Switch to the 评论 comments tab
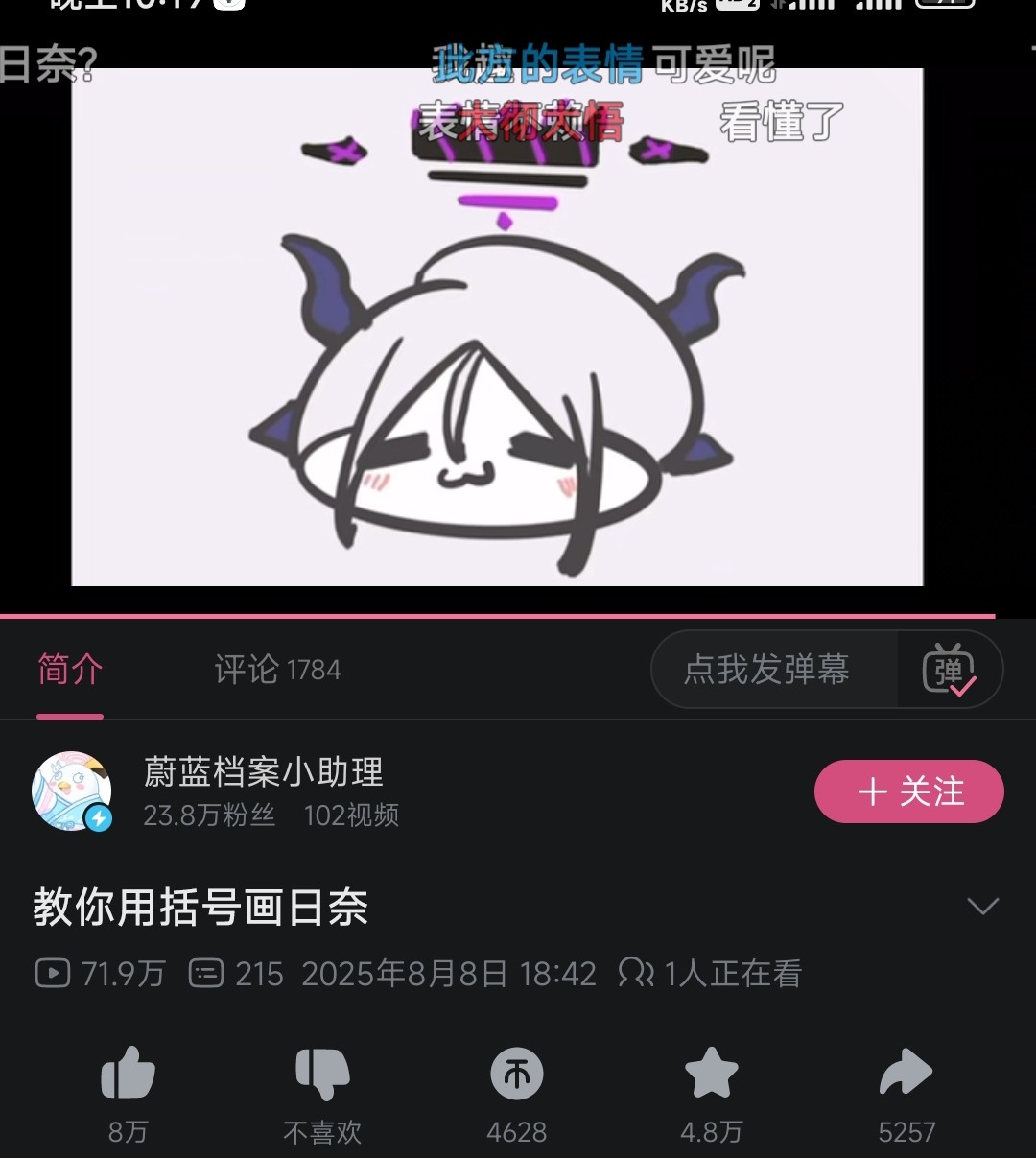Viewport: 1036px width, 1158px height. [x=277, y=670]
